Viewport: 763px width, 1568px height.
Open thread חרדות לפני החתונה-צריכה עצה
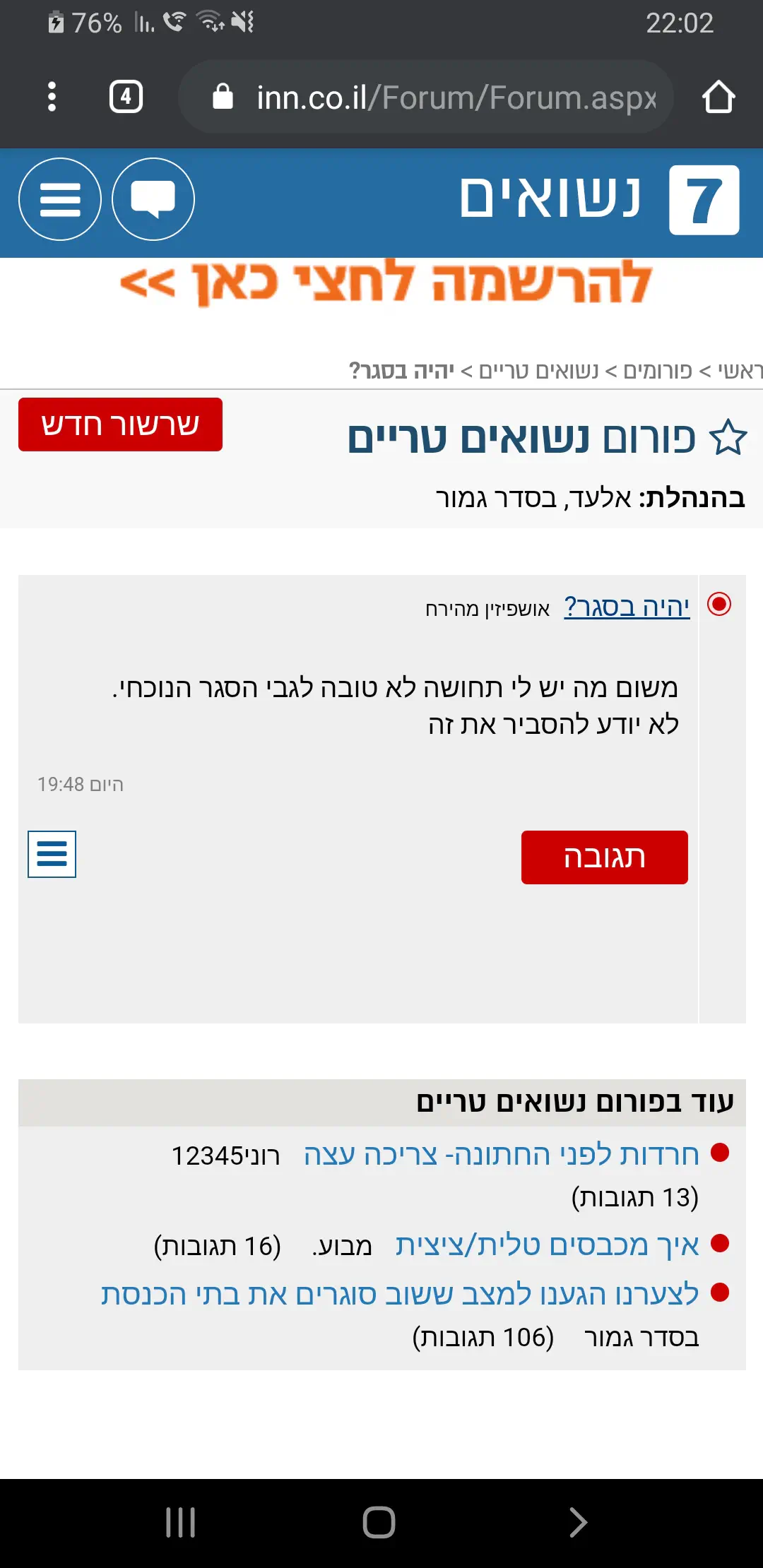click(x=501, y=1155)
